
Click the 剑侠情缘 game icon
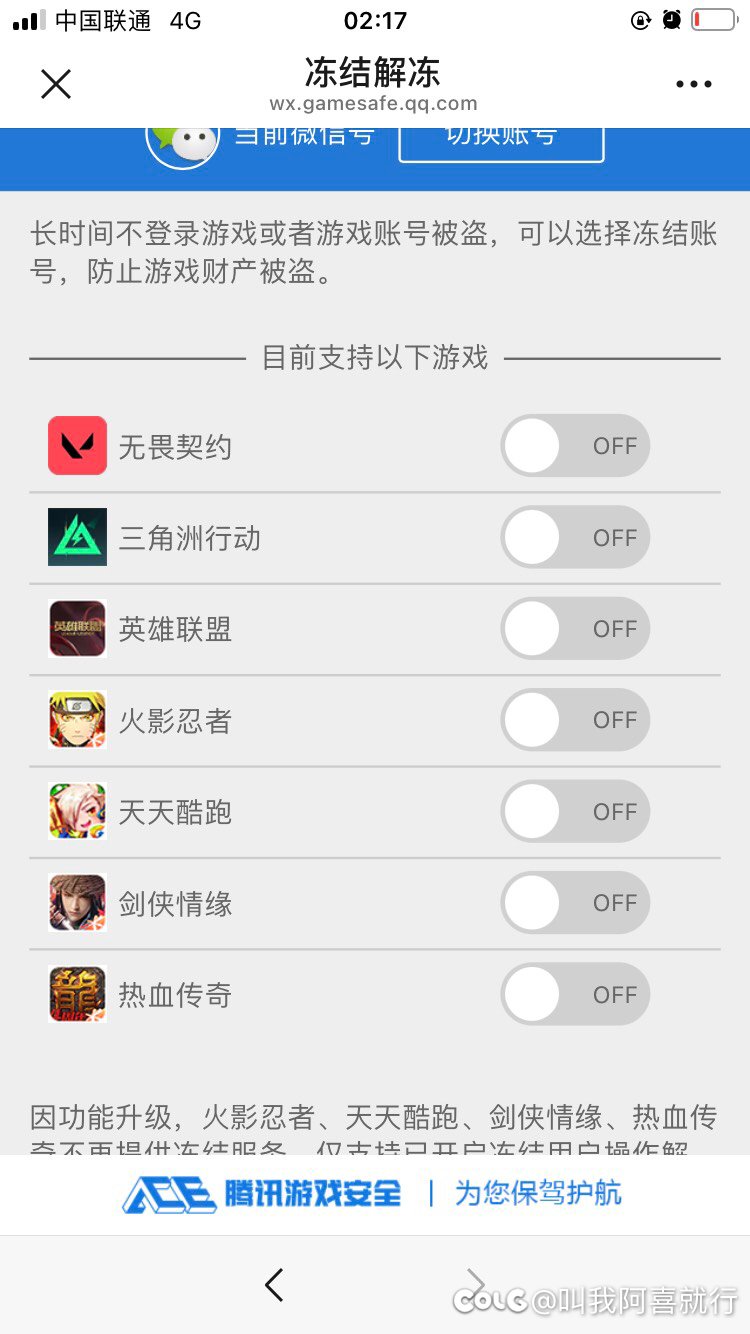(77, 903)
